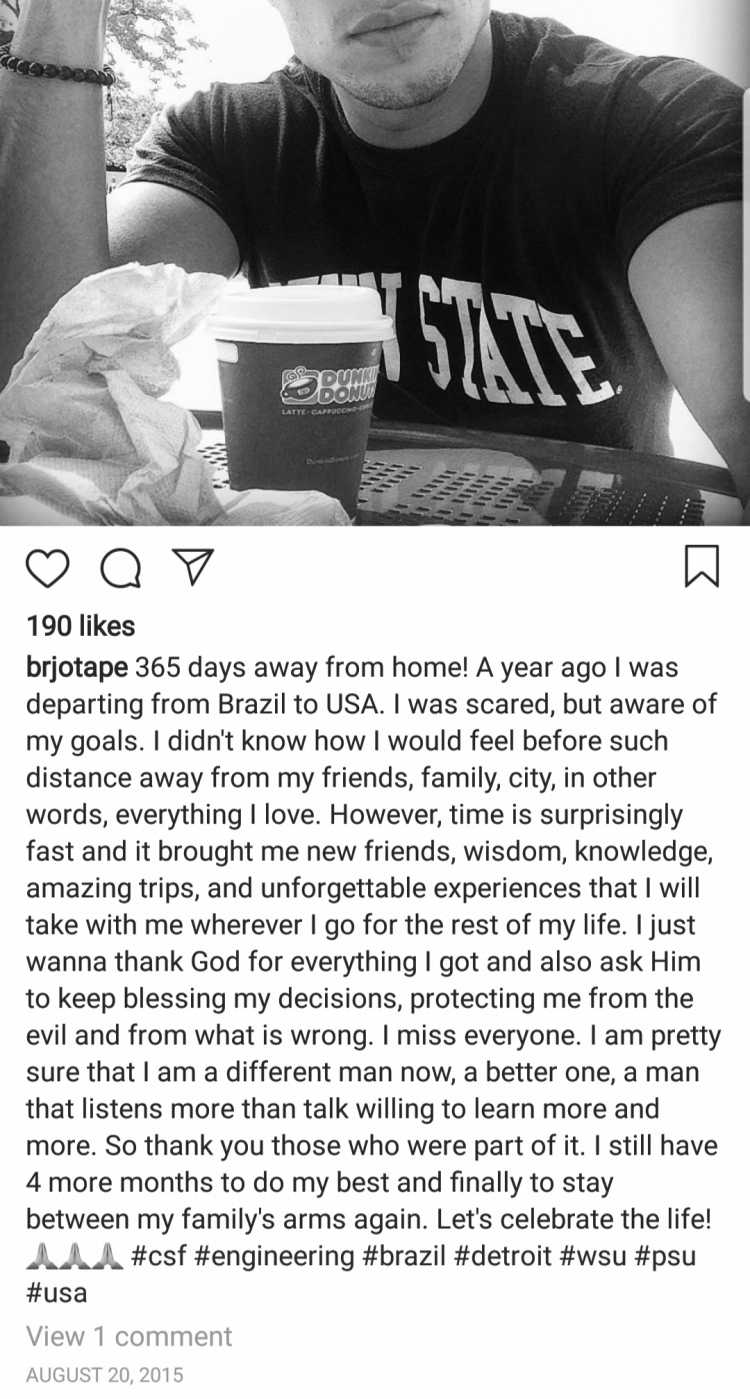Open the #usa hashtag
Image resolution: width=750 pixels, height=1399 pixels.
click(x=56, y=1293)
